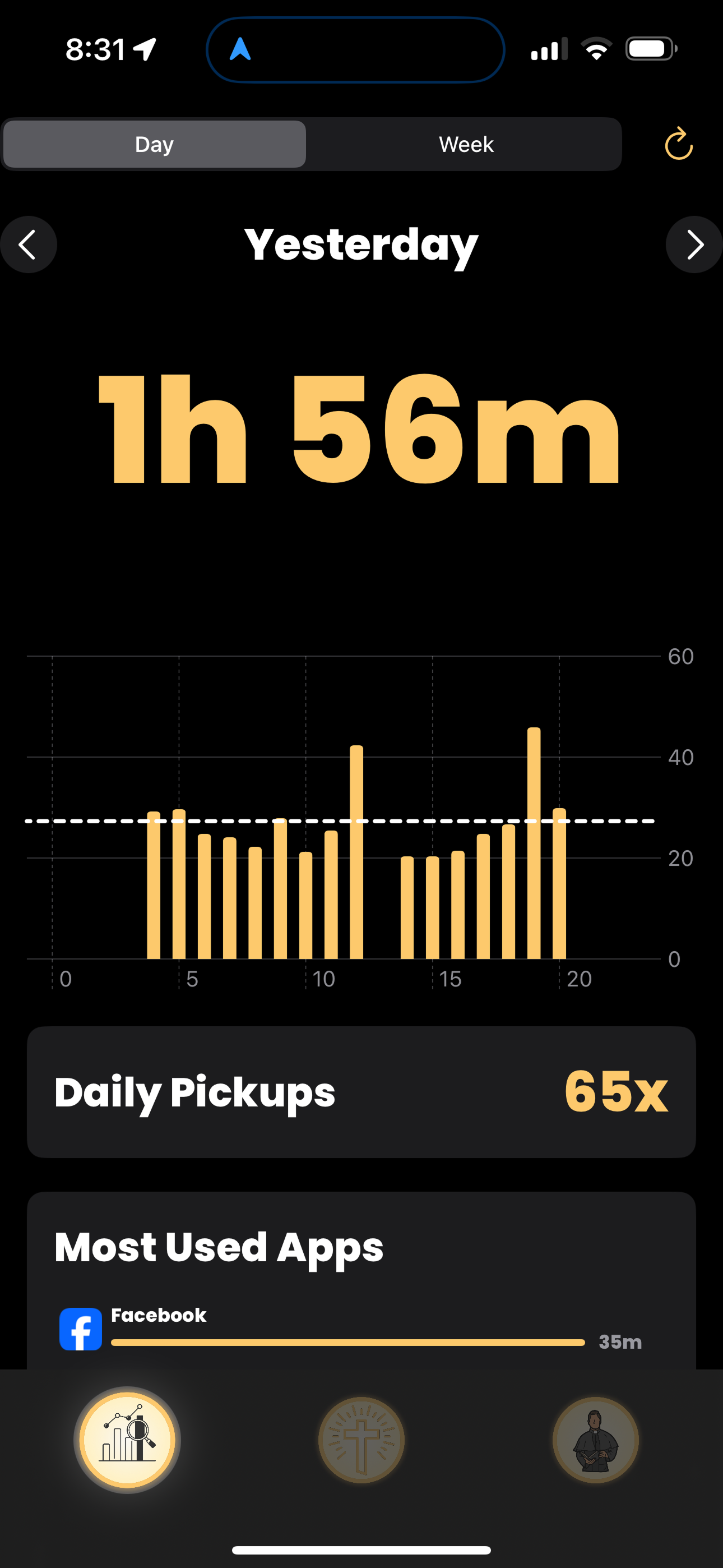Refresh the screen time data
Image resolution: width=723 pixels, height=1568 pixels.
pos(678,144)
